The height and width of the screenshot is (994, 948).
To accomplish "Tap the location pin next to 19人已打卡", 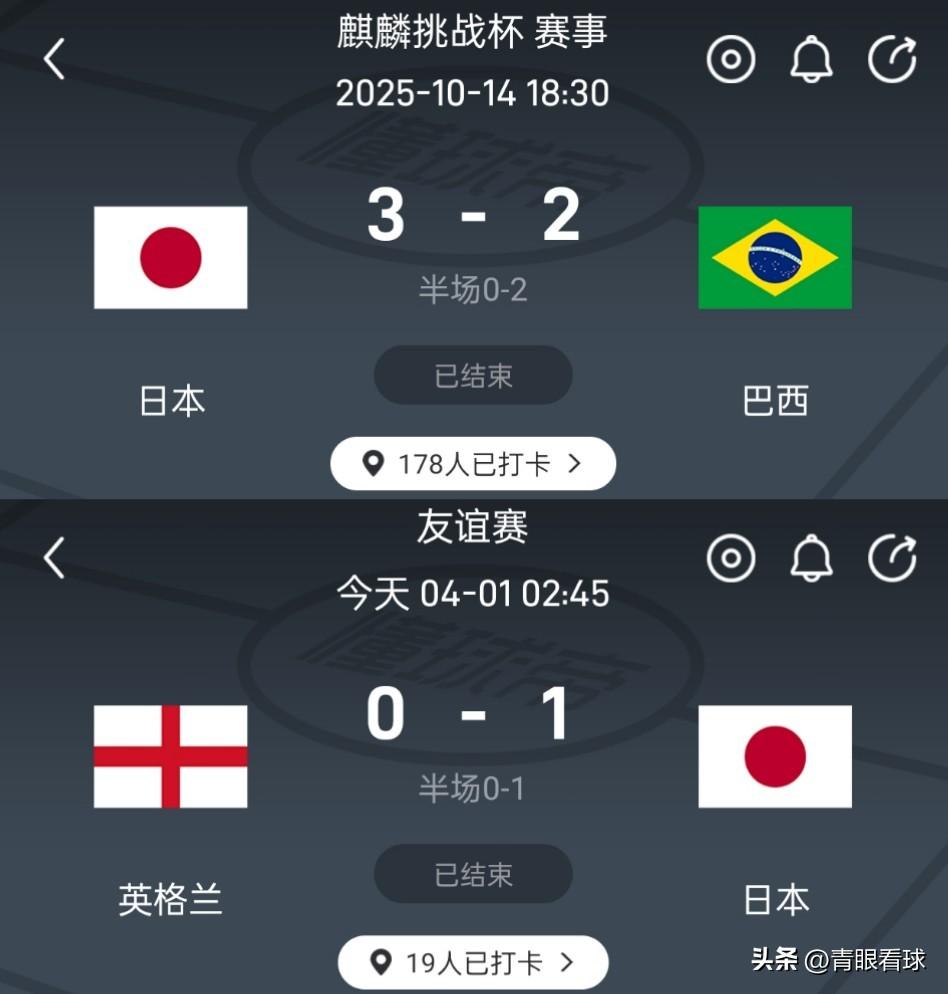I will pos(381,962).
